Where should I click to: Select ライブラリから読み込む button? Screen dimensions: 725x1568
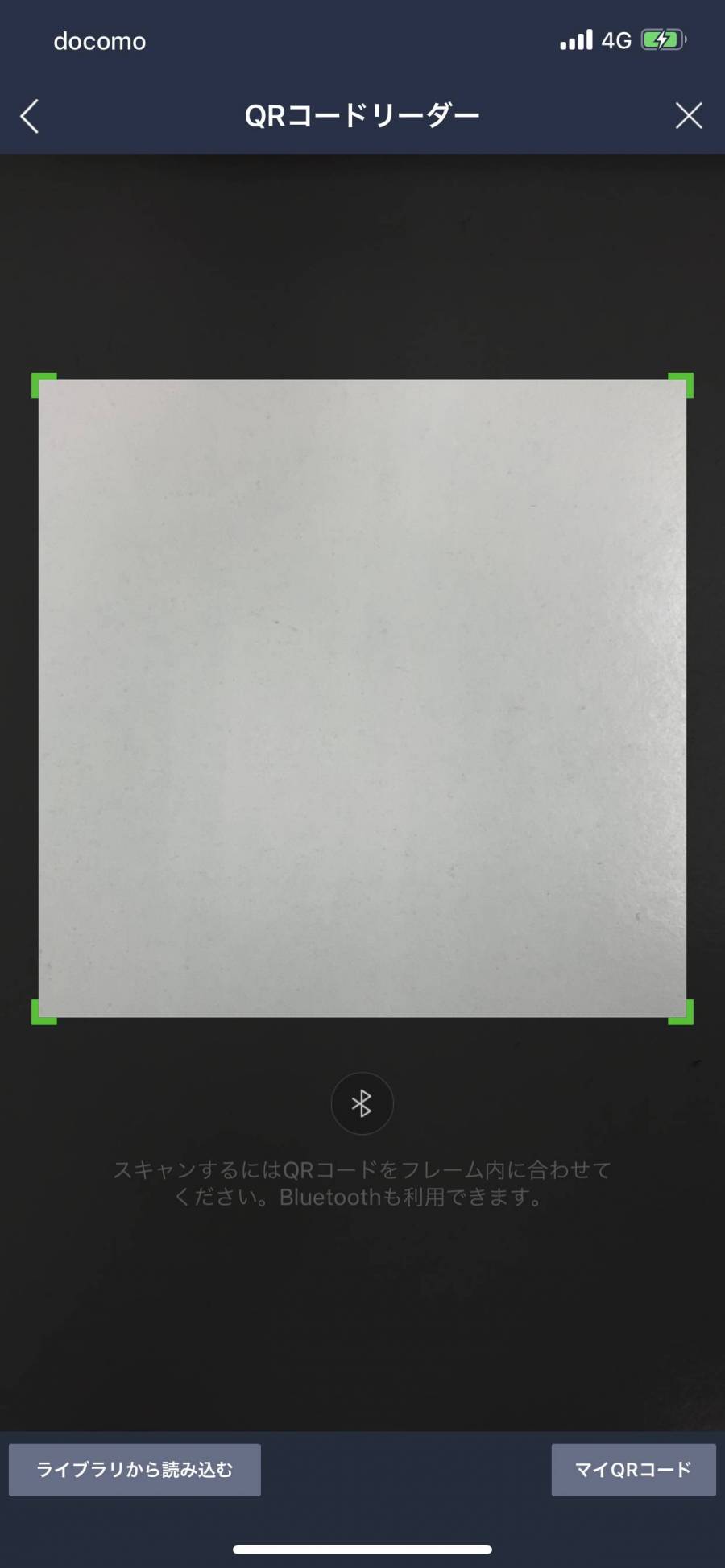135,1470
